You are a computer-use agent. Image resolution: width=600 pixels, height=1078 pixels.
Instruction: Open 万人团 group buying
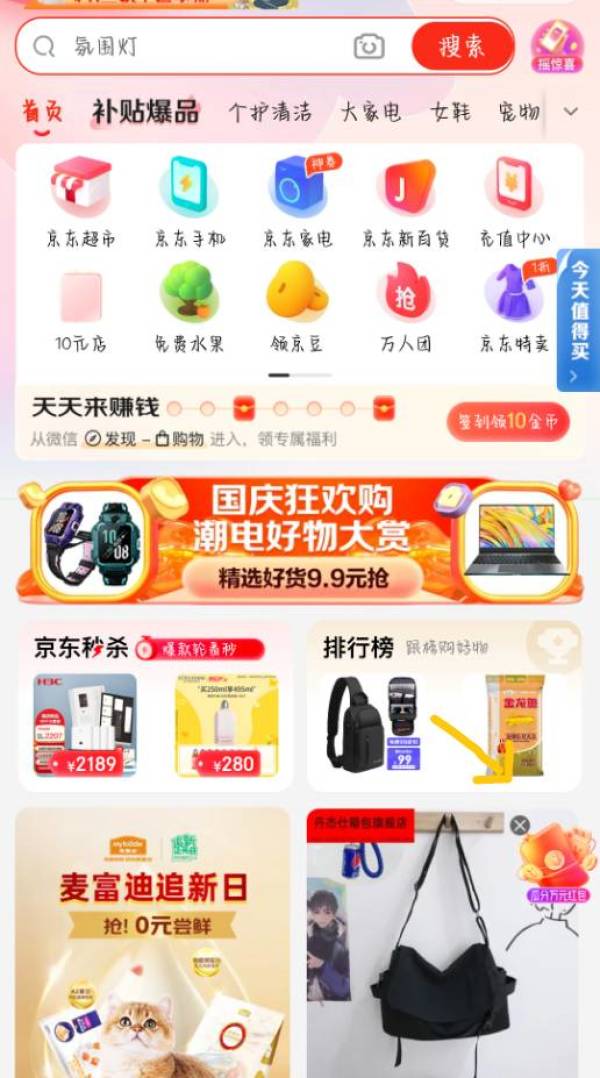click(405, 307)
